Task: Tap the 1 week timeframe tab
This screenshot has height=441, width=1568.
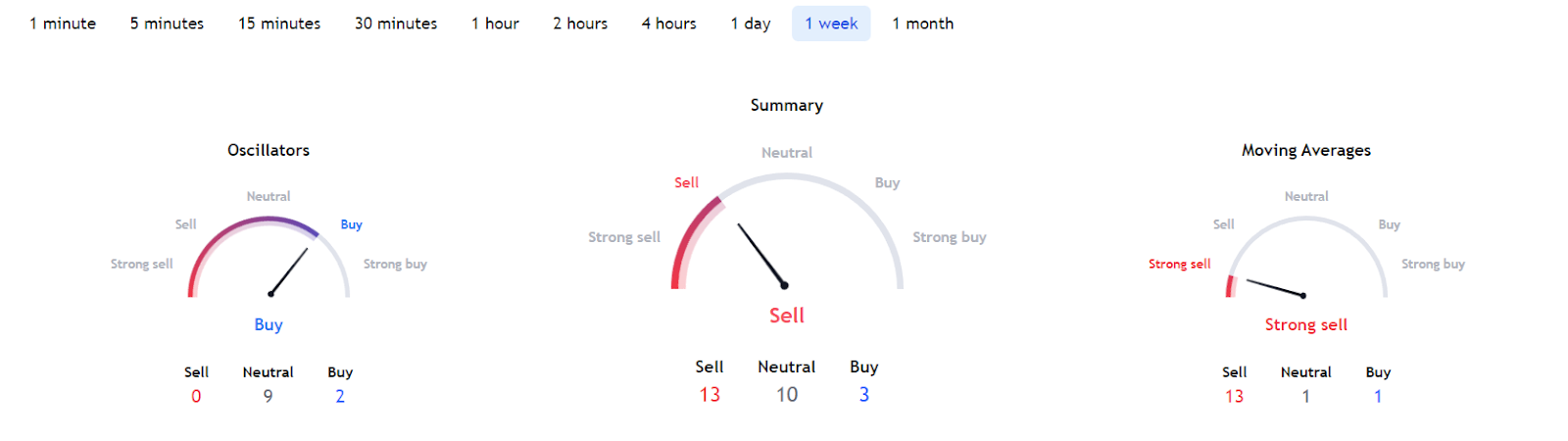Action: tap(831, 24)
